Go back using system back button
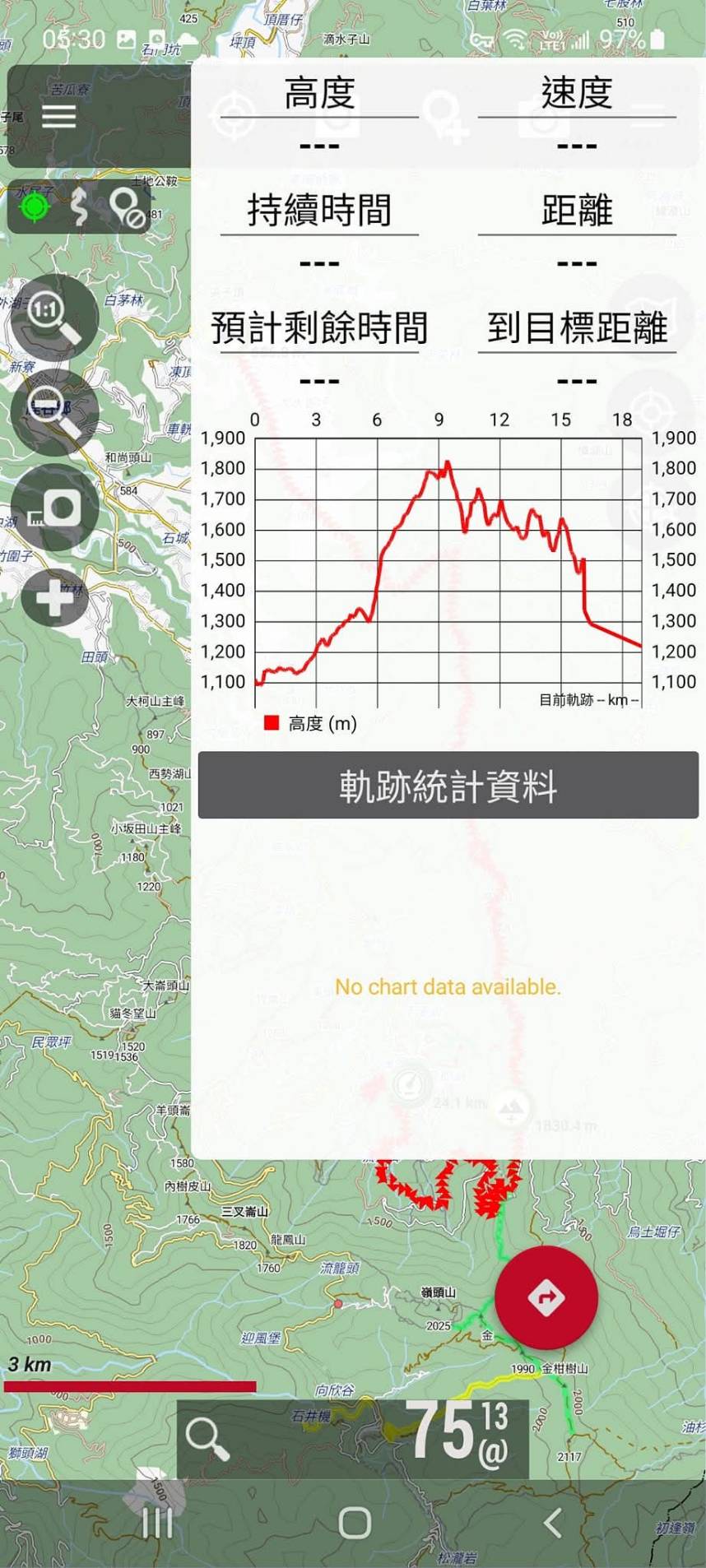This screenshot has width=706, height=1568. point(553,1522)
